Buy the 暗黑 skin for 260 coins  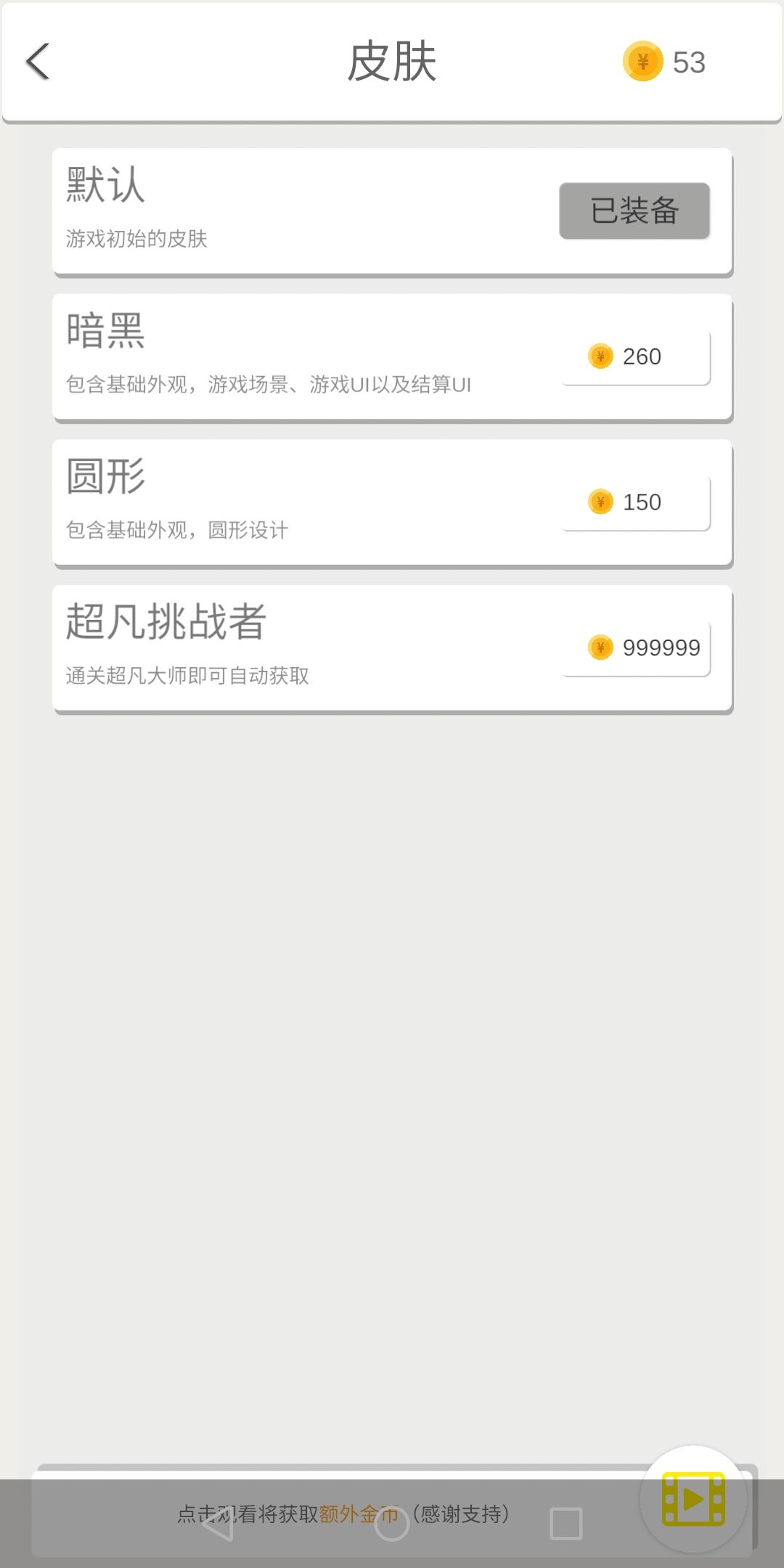pyautogui.click(x=635, y=356)
